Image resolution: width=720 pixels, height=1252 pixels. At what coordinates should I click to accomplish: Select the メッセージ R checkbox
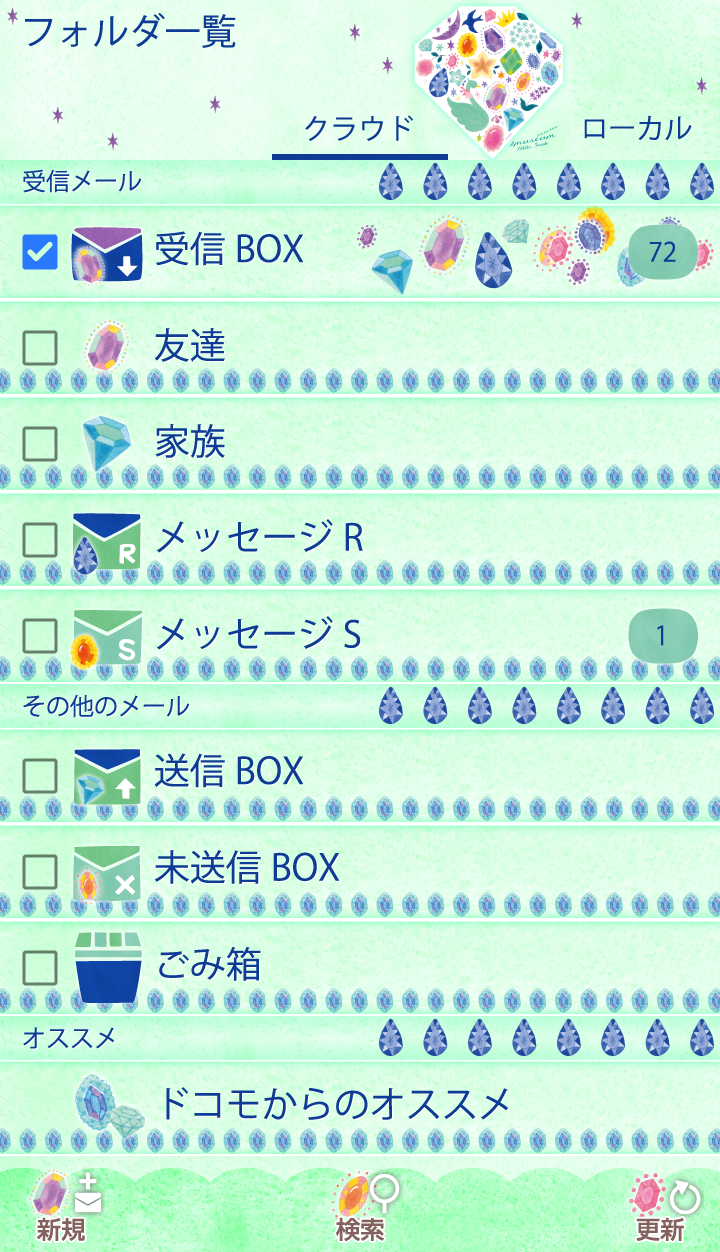coord(40,539)
